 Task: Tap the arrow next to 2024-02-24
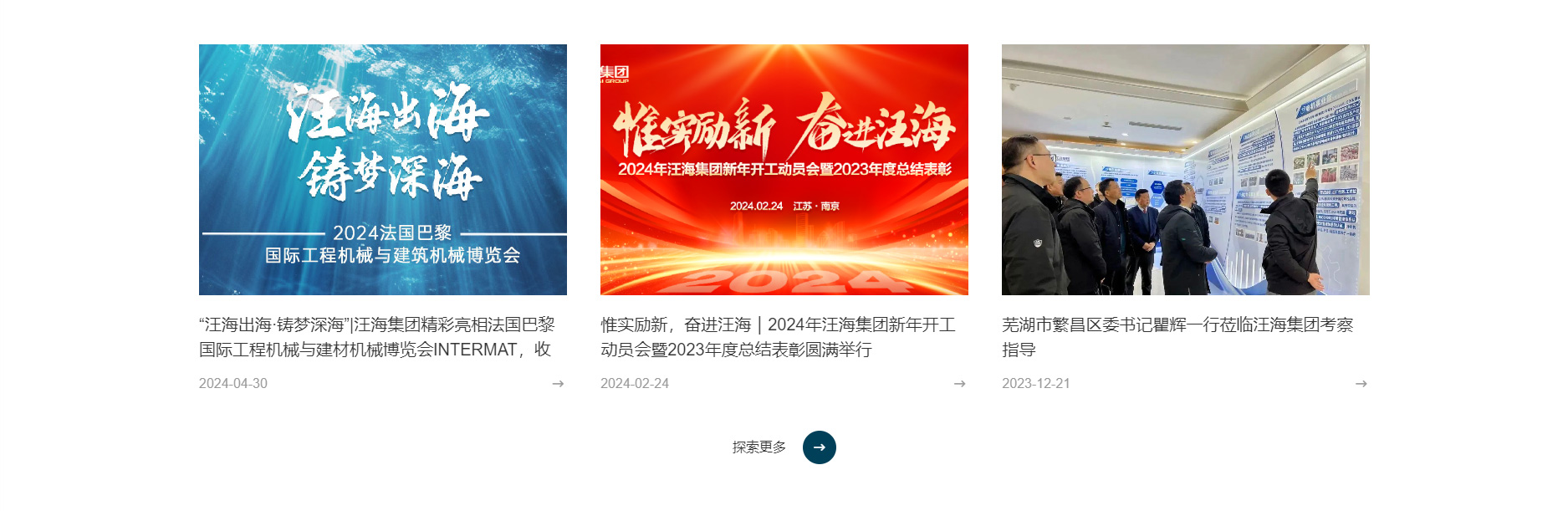pyautogui.click(x=959, y=384)
